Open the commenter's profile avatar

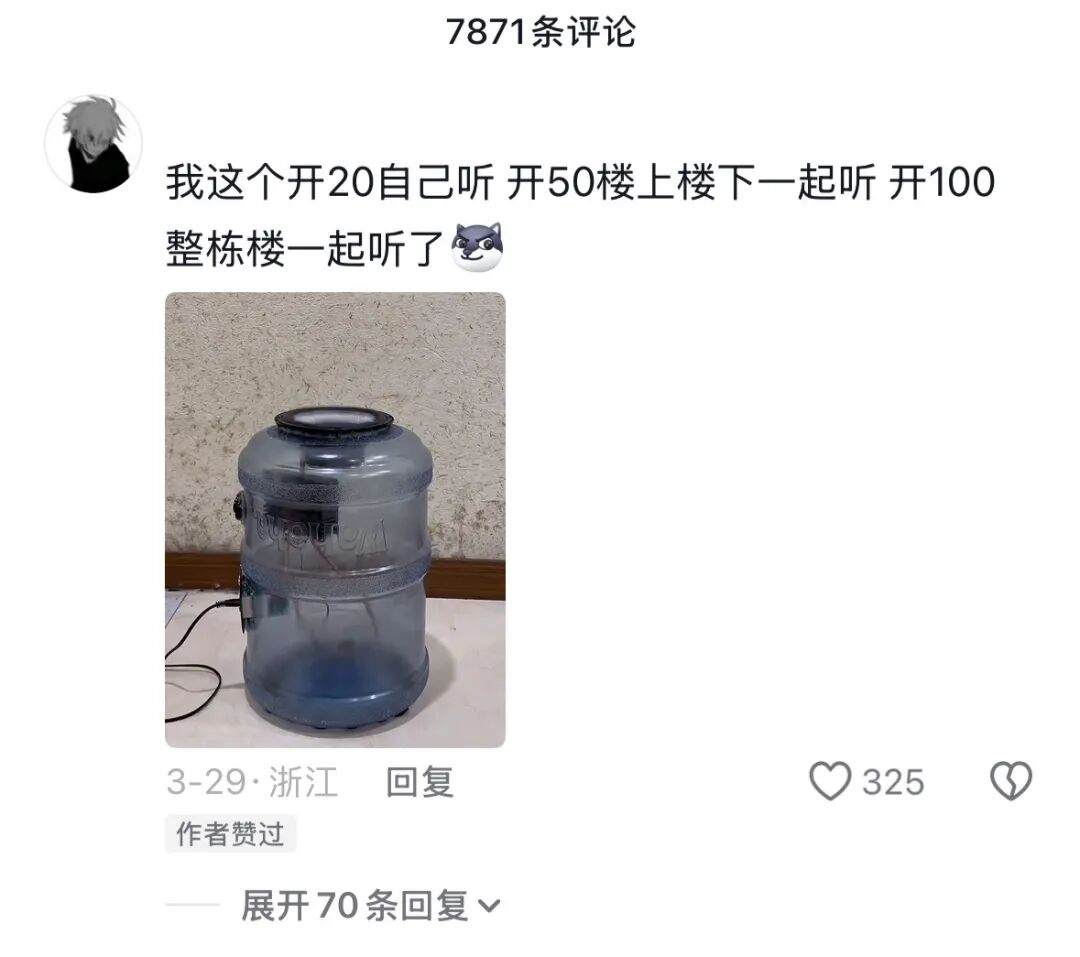[93, 142]
